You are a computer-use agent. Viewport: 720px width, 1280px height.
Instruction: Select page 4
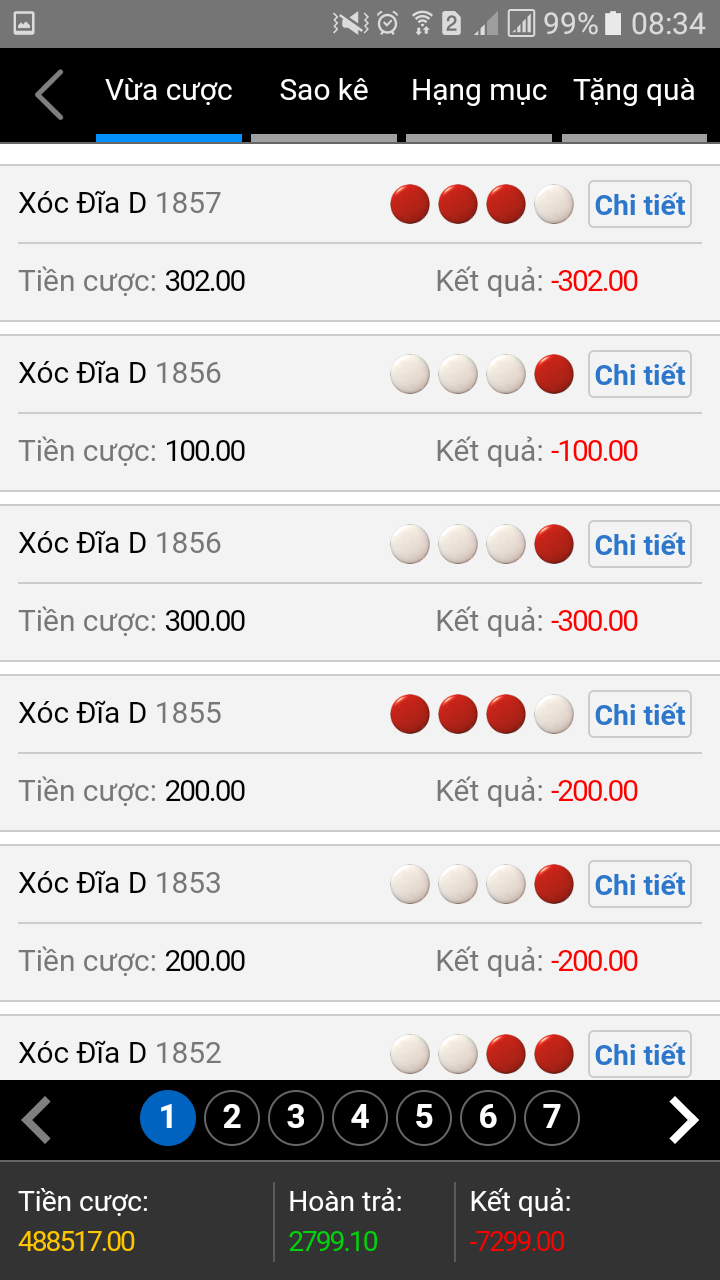tap(360, 1117)
